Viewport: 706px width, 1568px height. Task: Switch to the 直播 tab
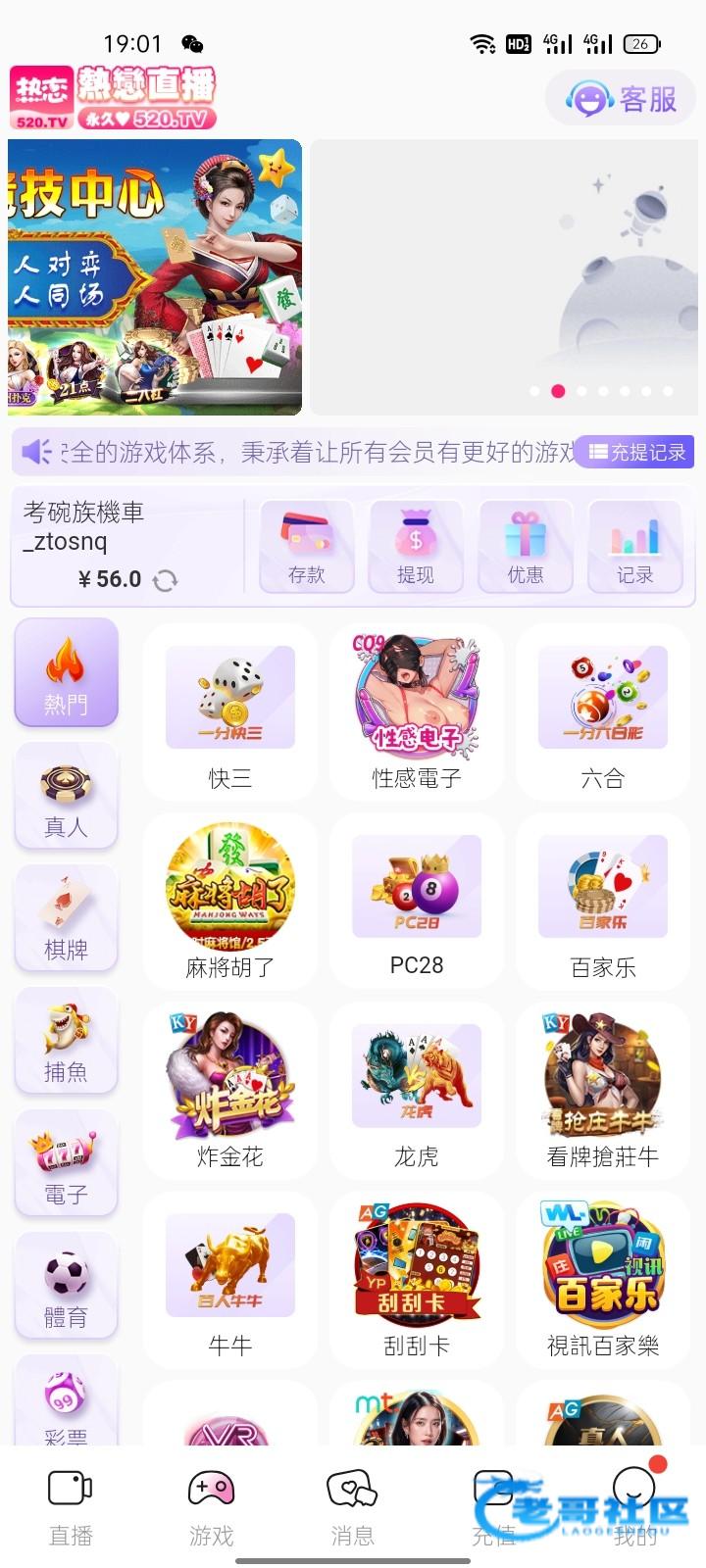pos(71,1507)
